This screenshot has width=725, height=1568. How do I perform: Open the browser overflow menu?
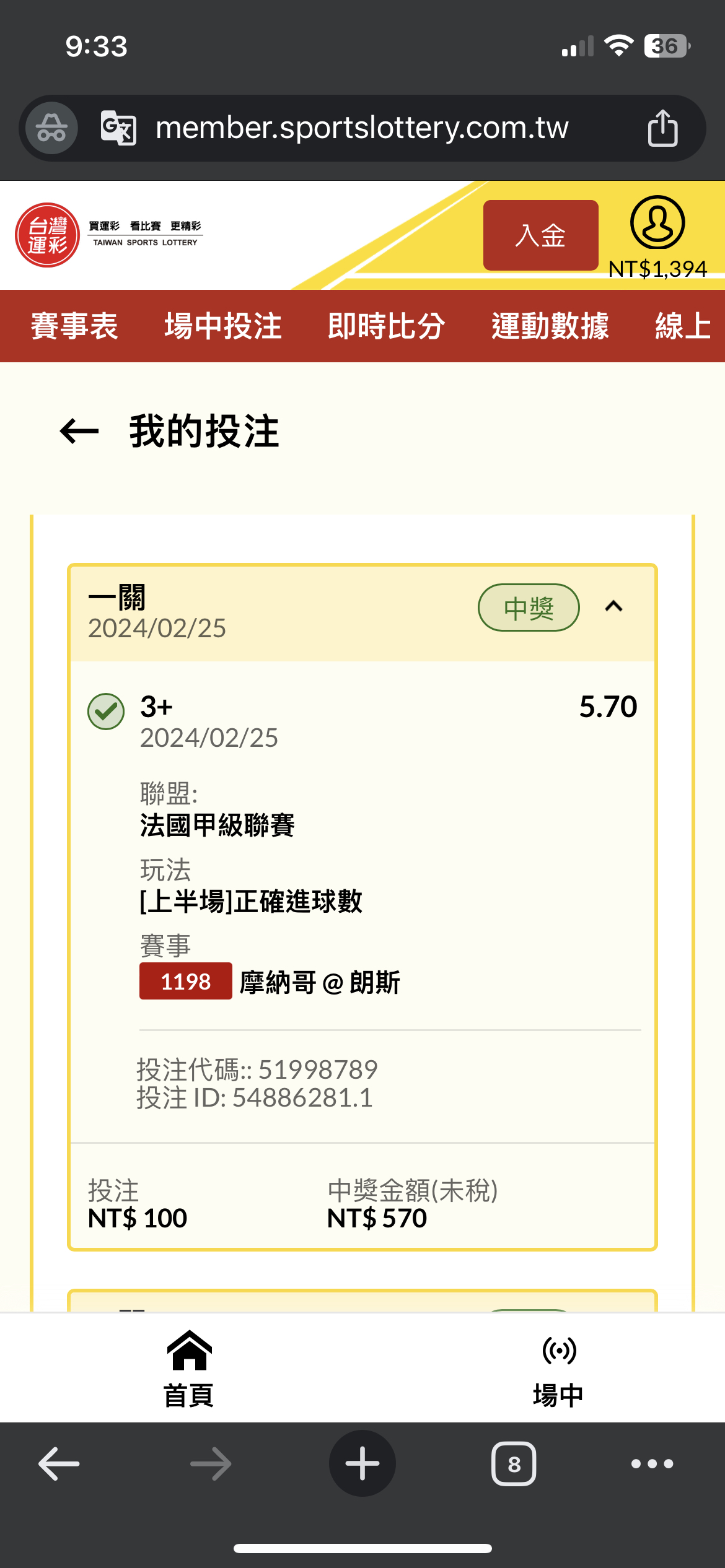point(652,1464)
